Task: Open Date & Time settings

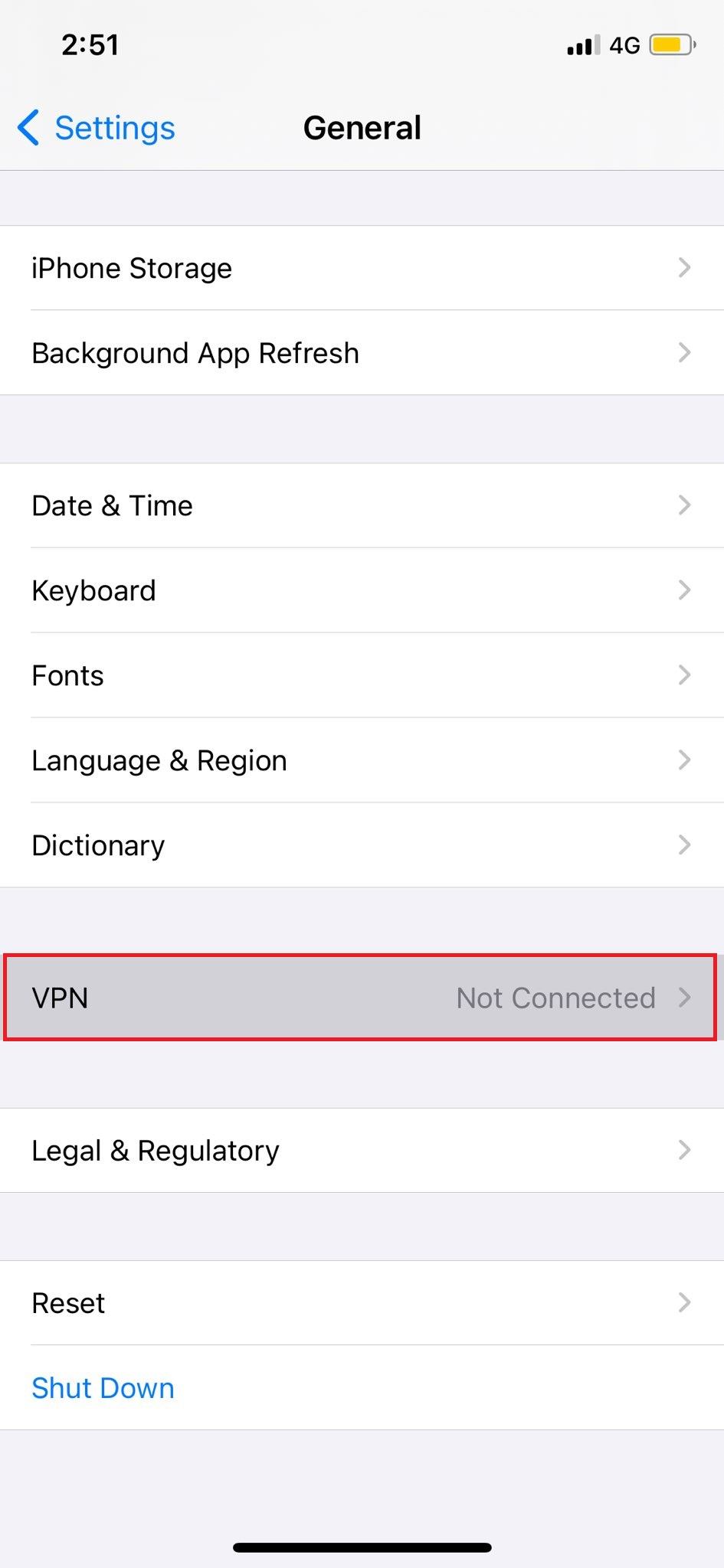Action: pyautogui.click(x=362, y=505)
